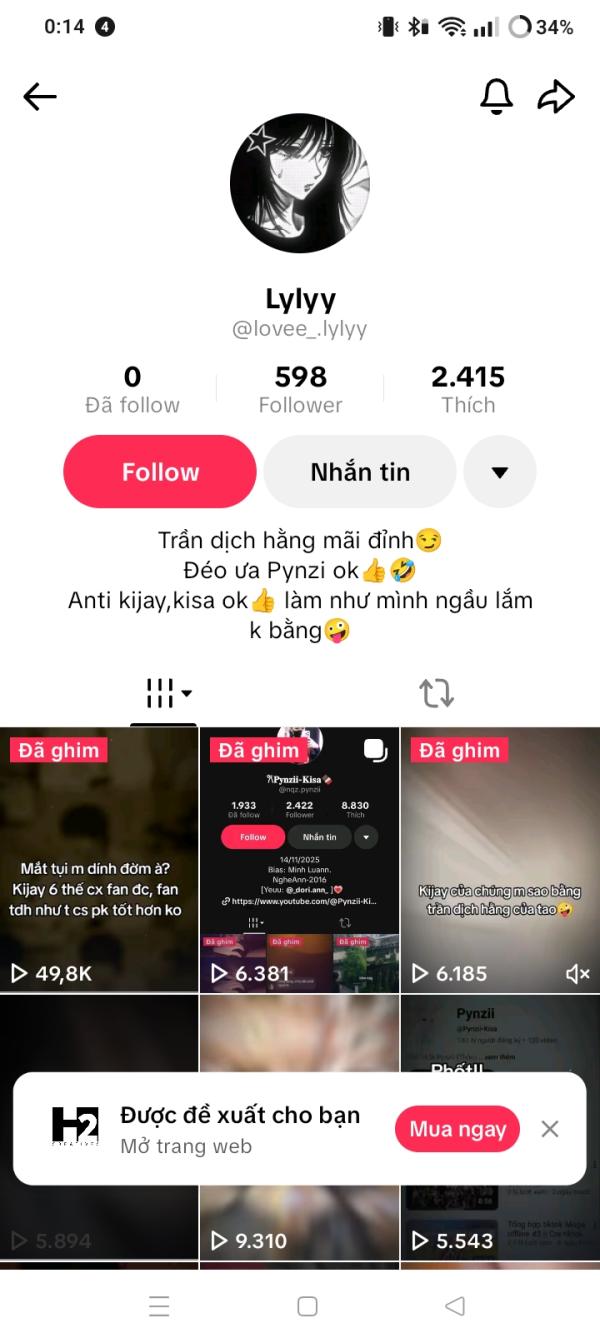
Task: Dismiss the Được đề xuất banner
Action: click(549, 1129)
